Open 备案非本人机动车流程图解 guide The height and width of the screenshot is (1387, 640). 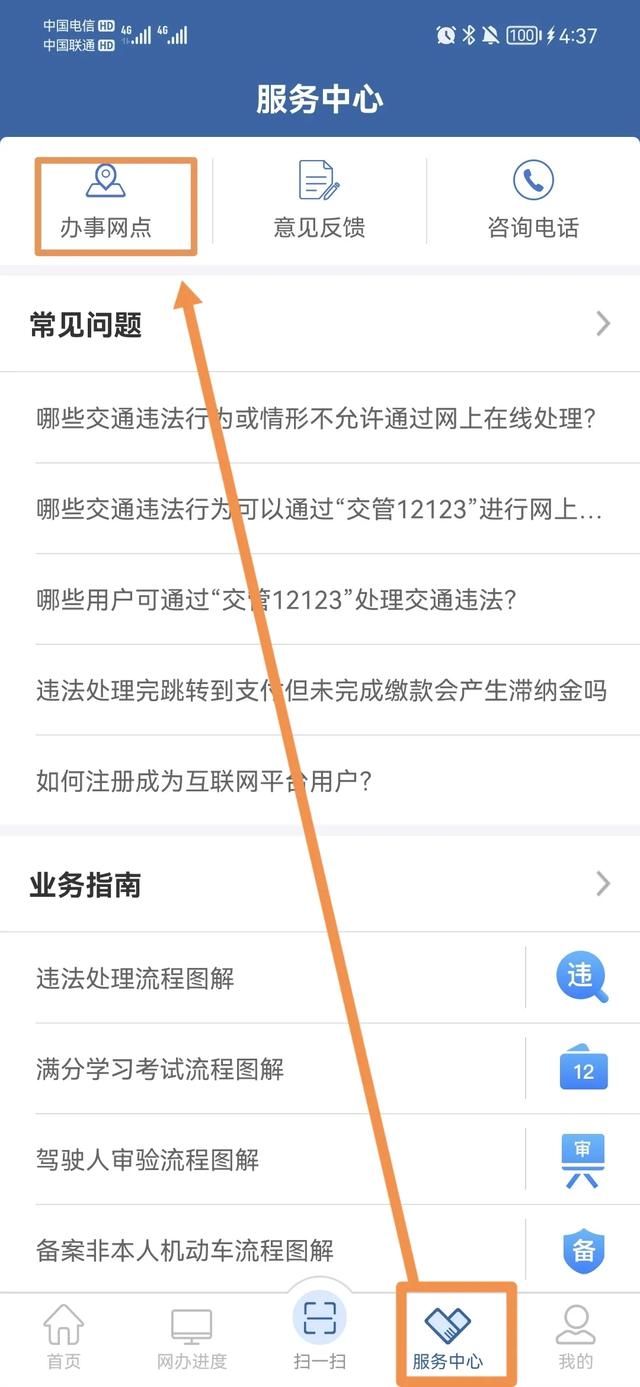[x=185, y=1250]
